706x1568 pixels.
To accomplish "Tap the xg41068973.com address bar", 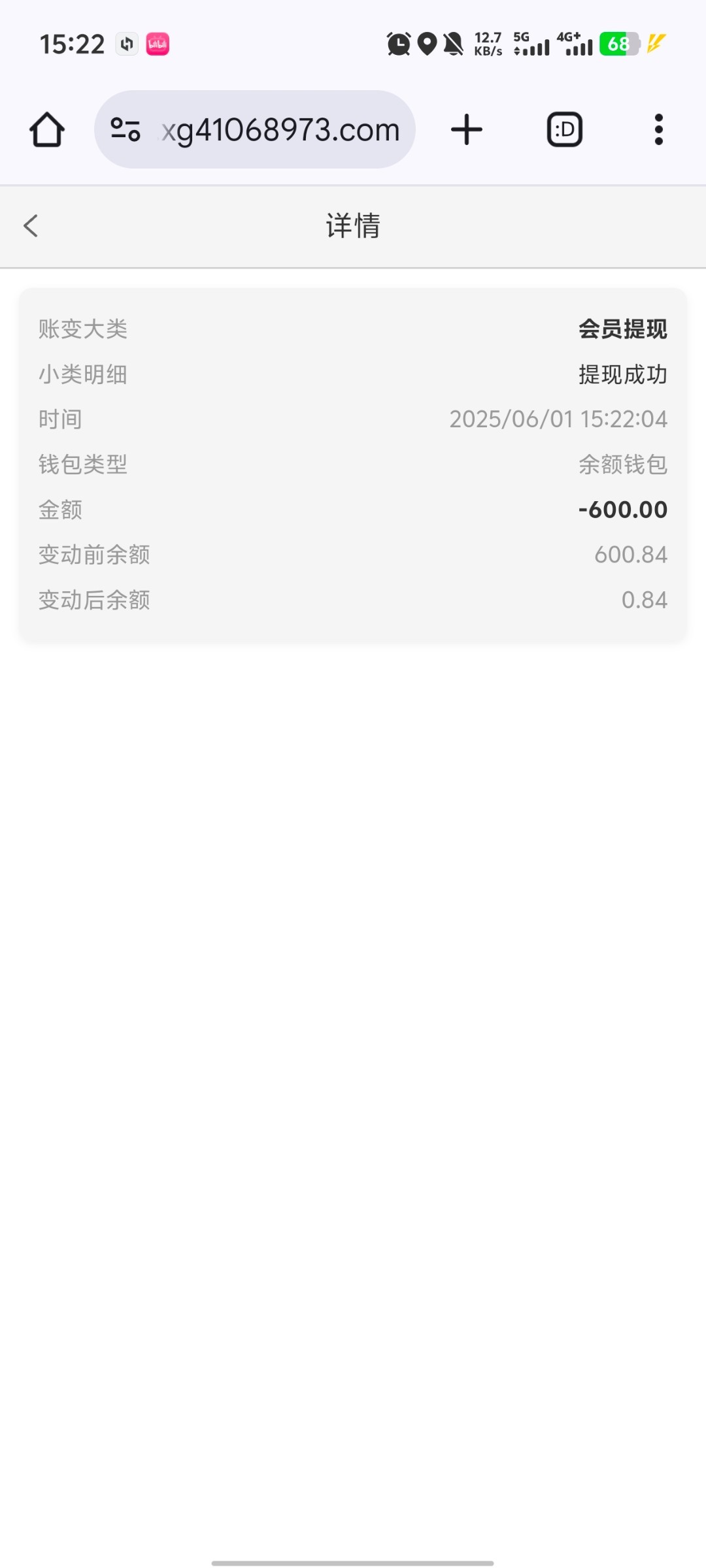I will pos(255,129).
